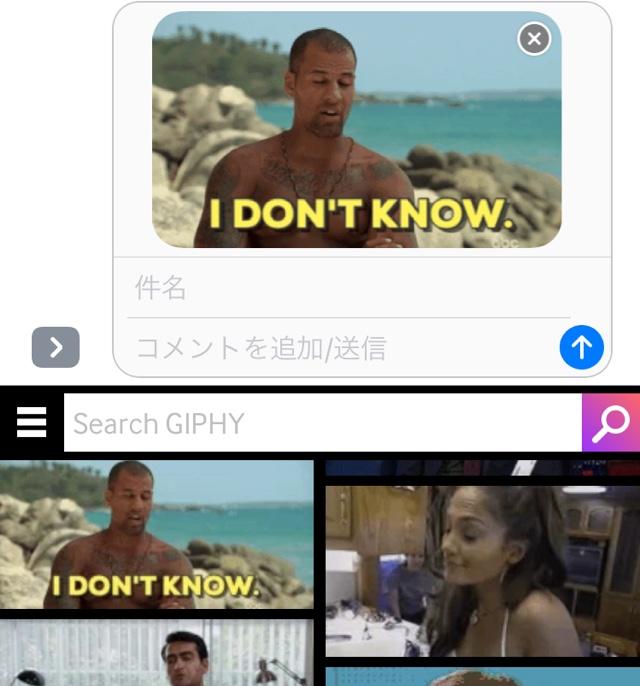Choose the GIF of the dark-haired woman
This screenshot has width=640, height=686.
(x=482, y=570)
